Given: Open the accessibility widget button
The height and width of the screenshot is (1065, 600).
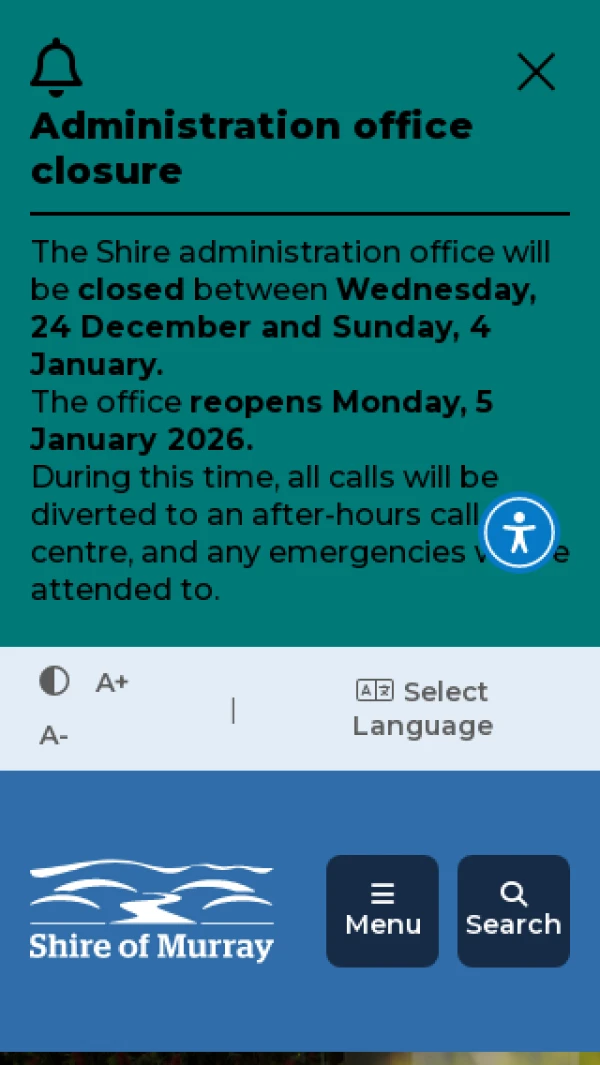Looking at the screenshot, I should point(519,532).
